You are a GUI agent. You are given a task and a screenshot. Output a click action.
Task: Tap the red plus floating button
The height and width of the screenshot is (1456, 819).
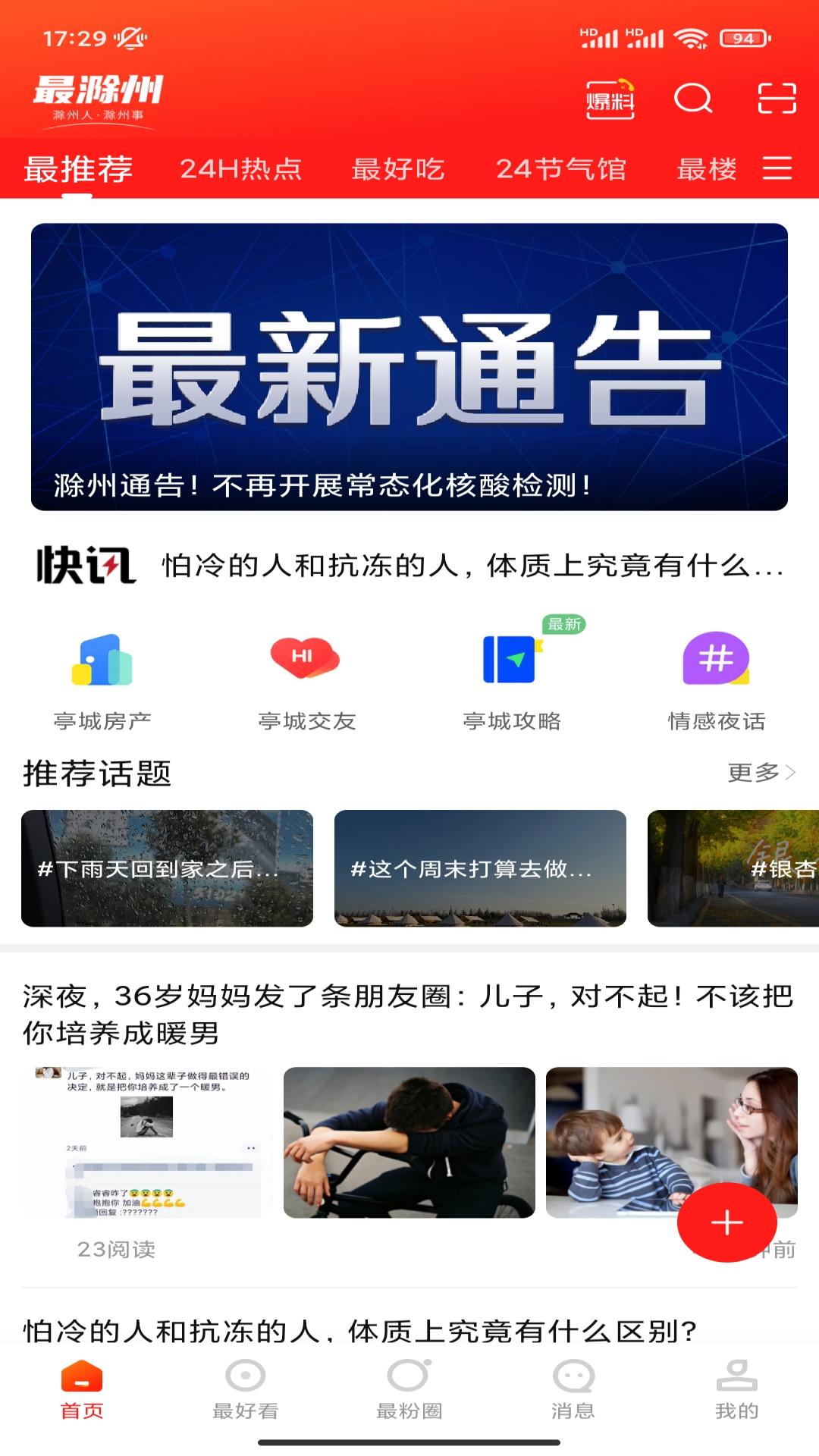[726, 1222]
